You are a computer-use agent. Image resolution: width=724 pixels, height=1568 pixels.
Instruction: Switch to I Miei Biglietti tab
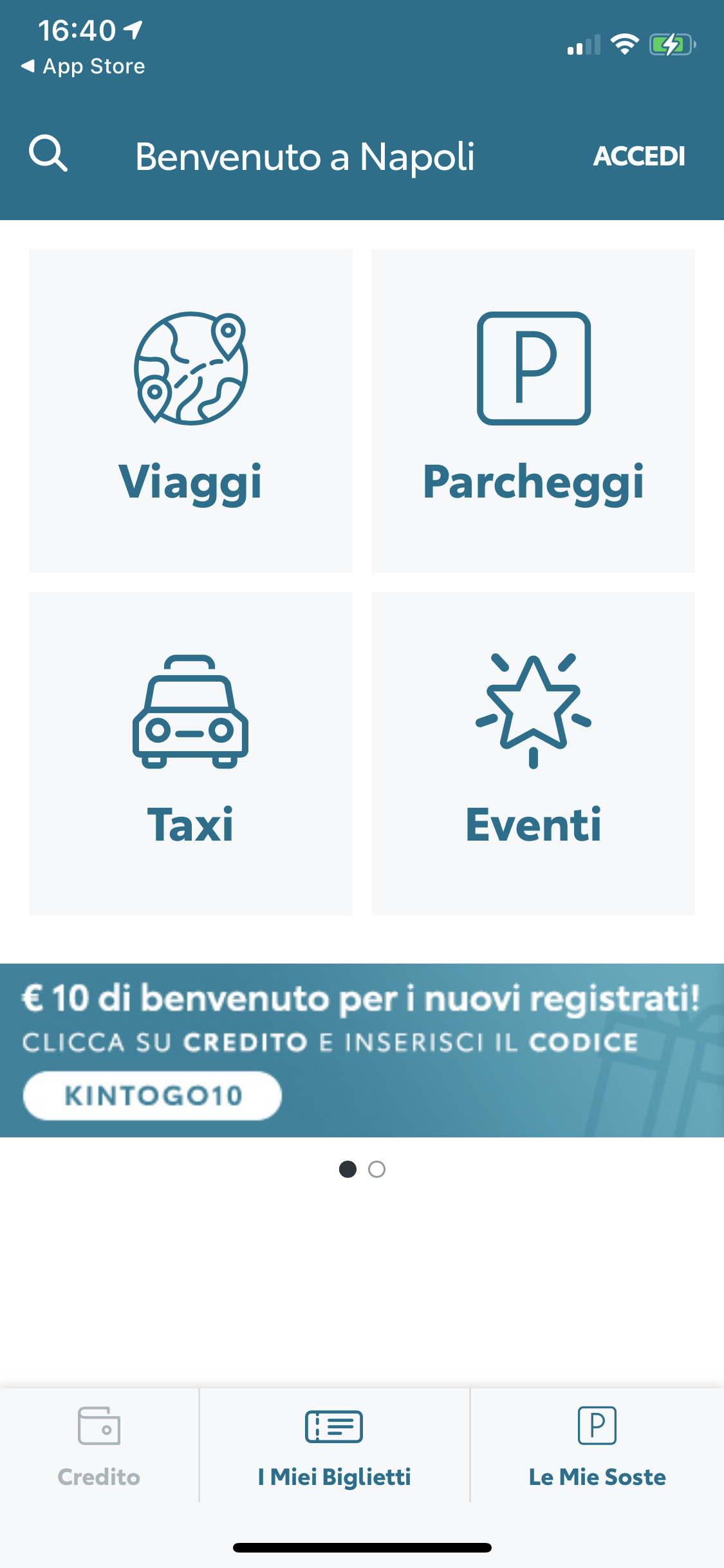point(335,1446)
